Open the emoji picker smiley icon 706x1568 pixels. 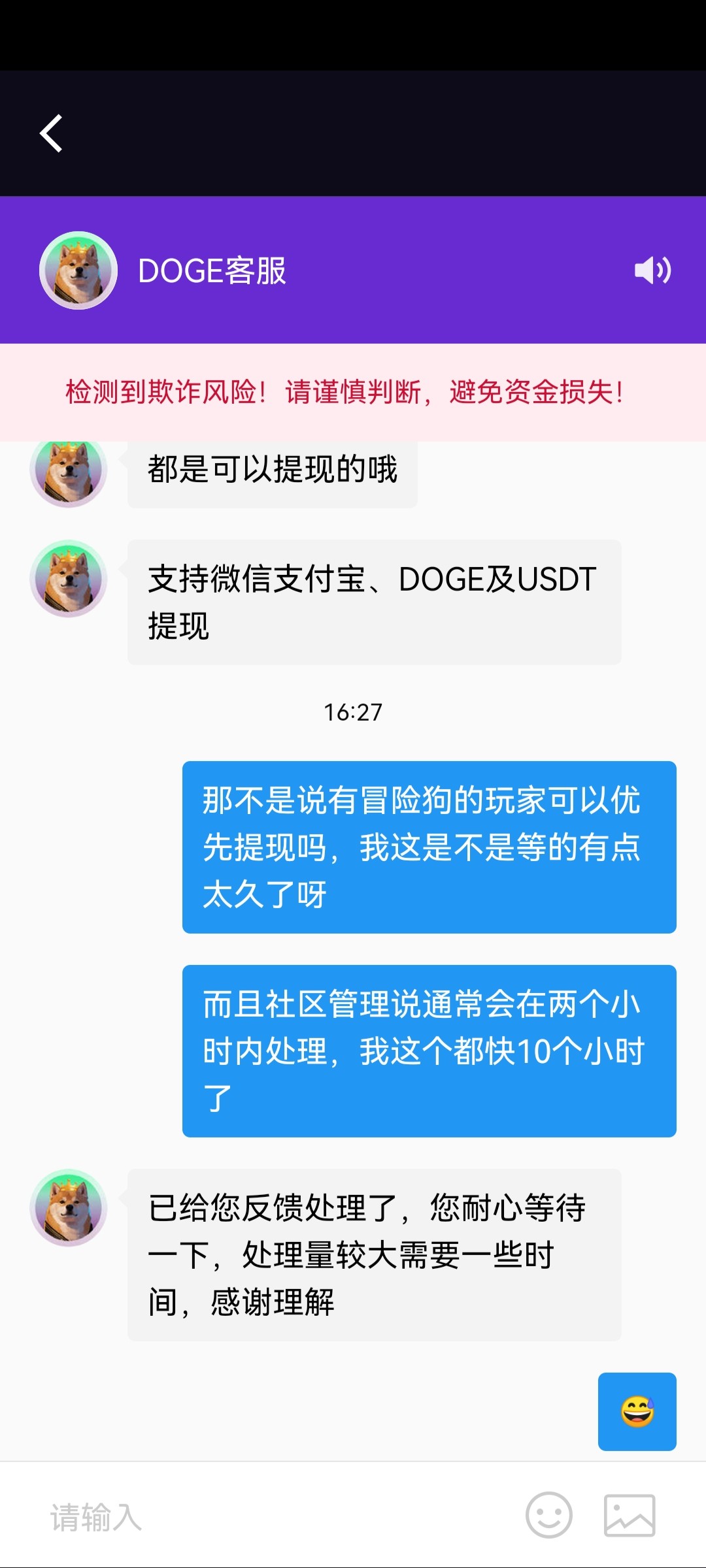coord(548,1515)
